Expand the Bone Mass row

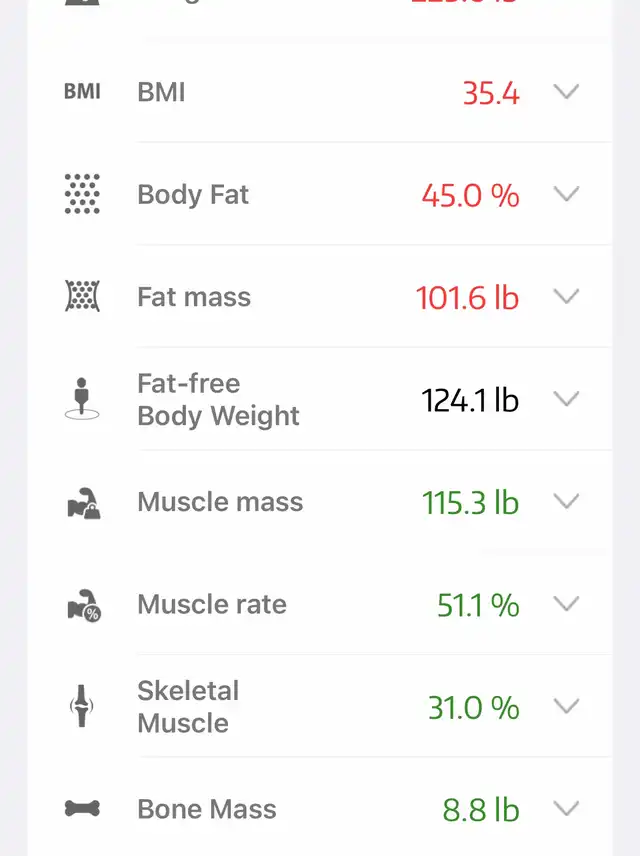click(566, 809)
